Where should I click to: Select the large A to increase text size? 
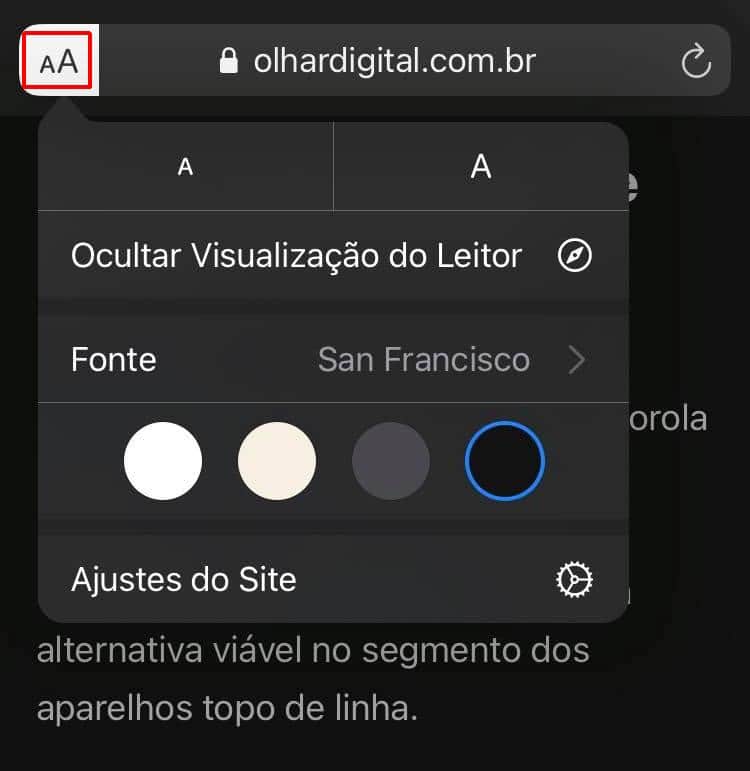pos(481,166)
